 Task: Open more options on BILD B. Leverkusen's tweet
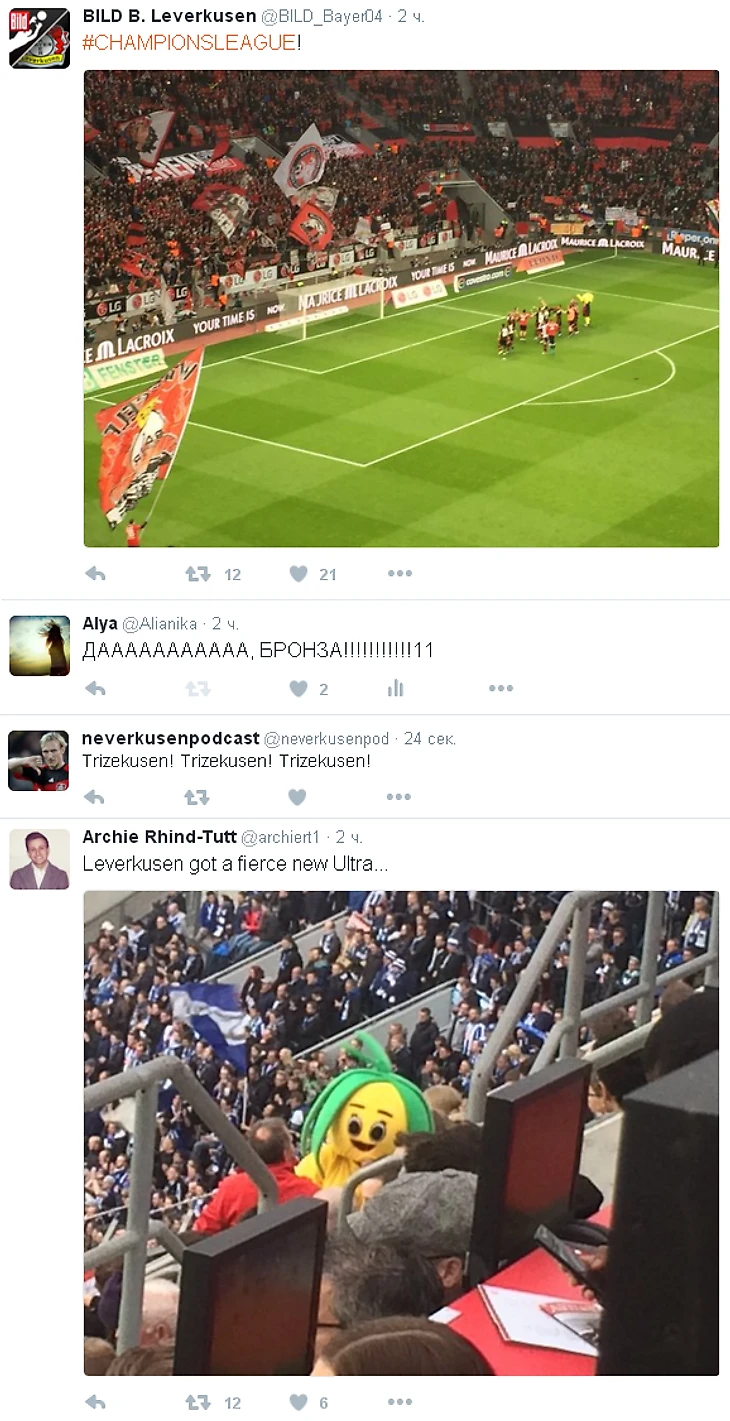tap(399, 574)
